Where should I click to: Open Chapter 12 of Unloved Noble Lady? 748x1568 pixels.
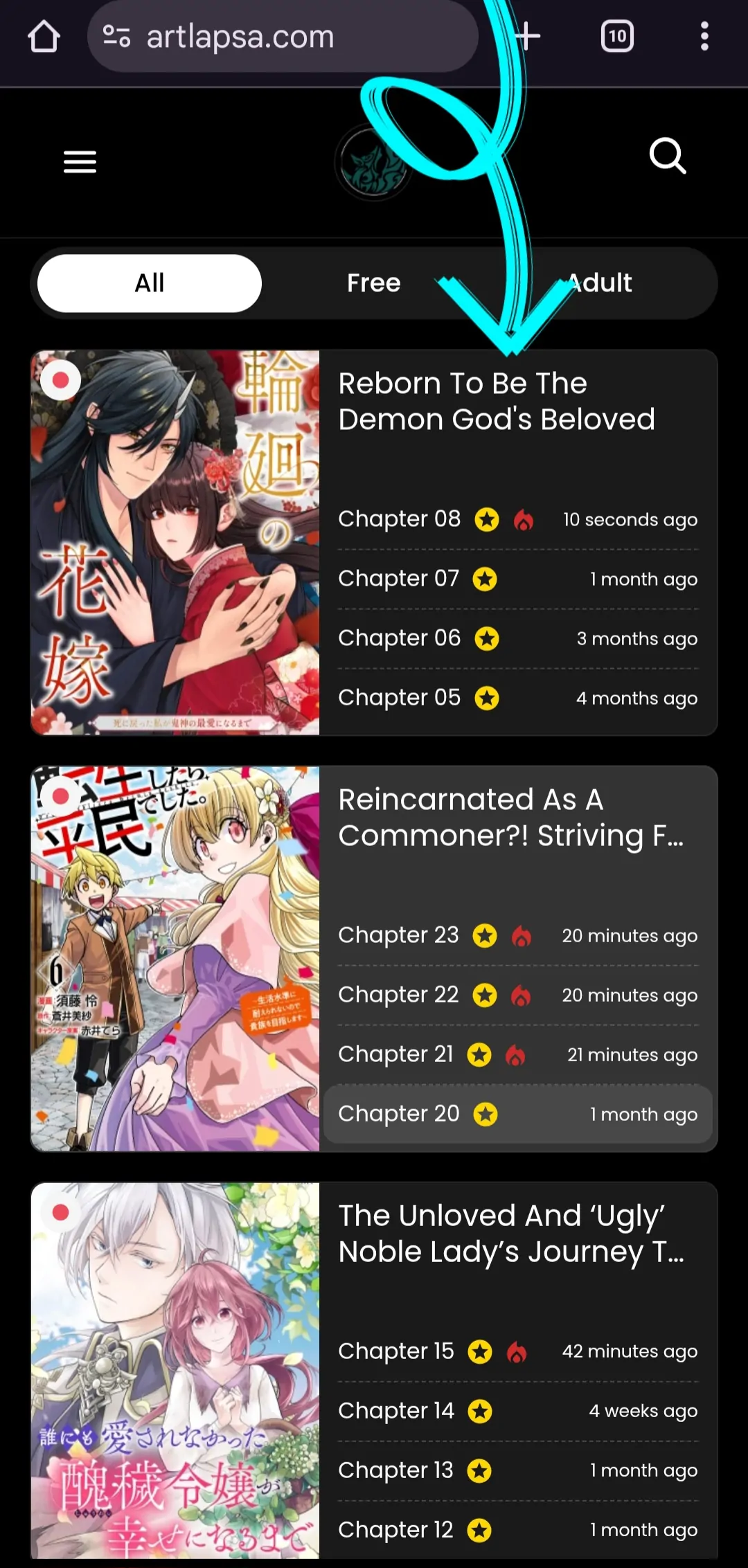tap(395, 1530)
